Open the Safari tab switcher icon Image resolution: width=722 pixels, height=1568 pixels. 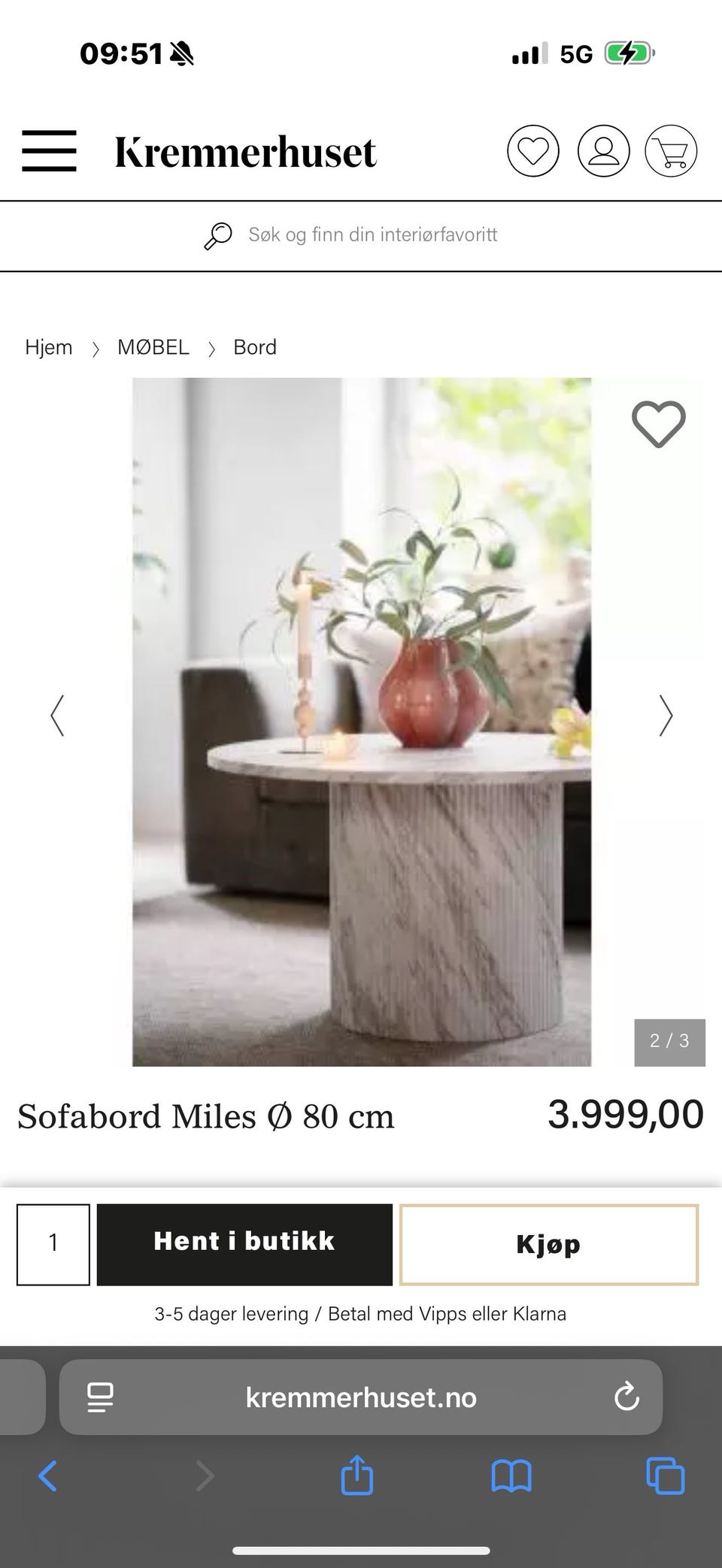pyautogui.click(x=664, y=1475)
